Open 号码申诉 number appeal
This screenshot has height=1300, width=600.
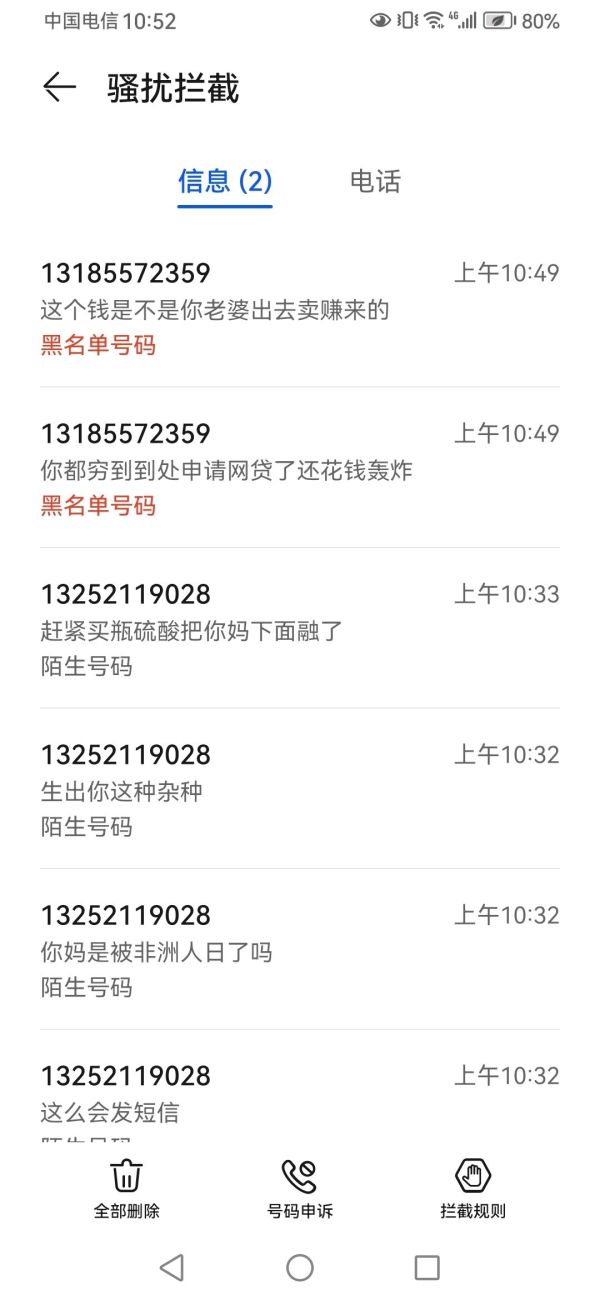click(x=299, y=1188)
